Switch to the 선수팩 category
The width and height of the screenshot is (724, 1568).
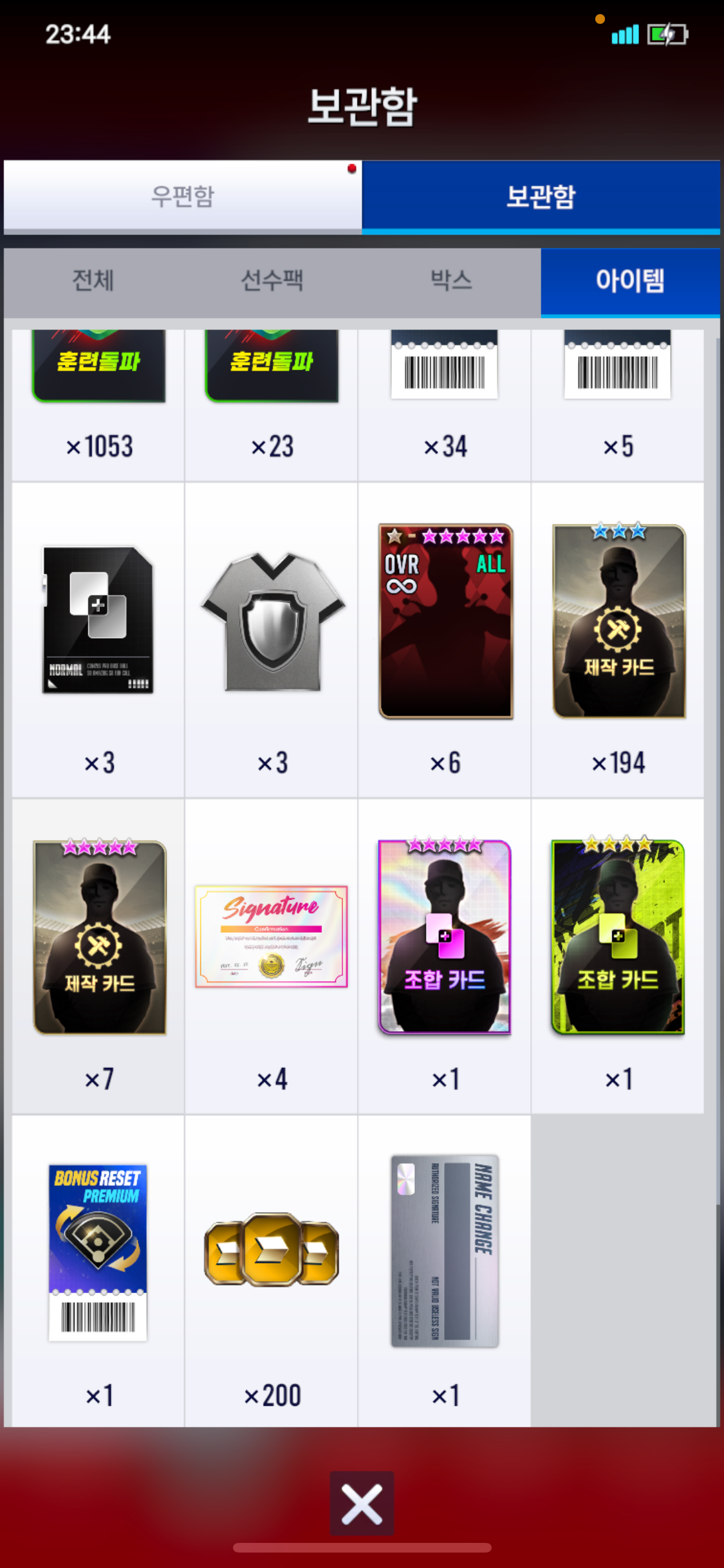click(x=272, y=281)
